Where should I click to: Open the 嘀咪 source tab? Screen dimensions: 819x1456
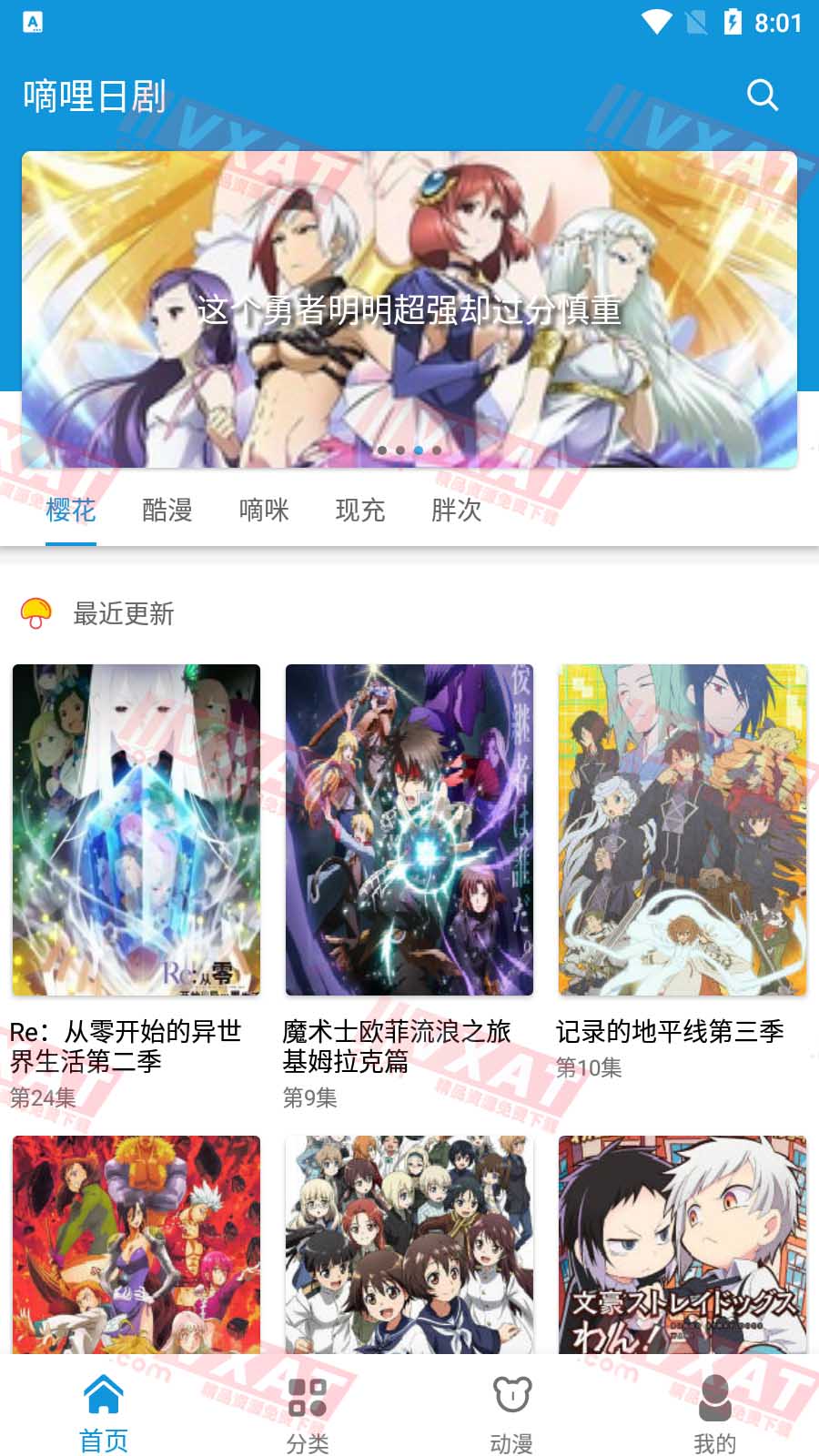tap(263, 511)
